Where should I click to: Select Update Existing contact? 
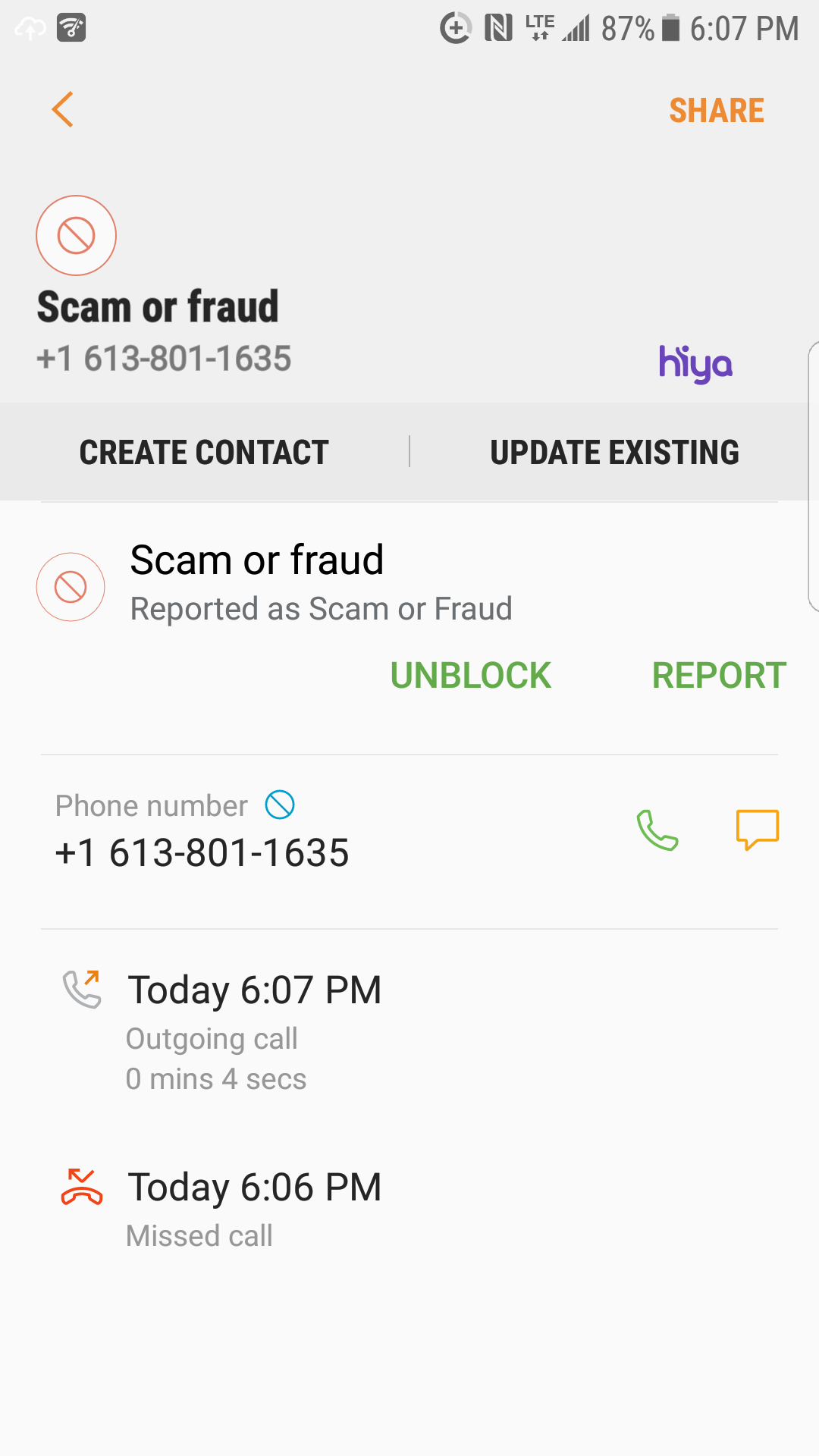(x=614, y=453)
